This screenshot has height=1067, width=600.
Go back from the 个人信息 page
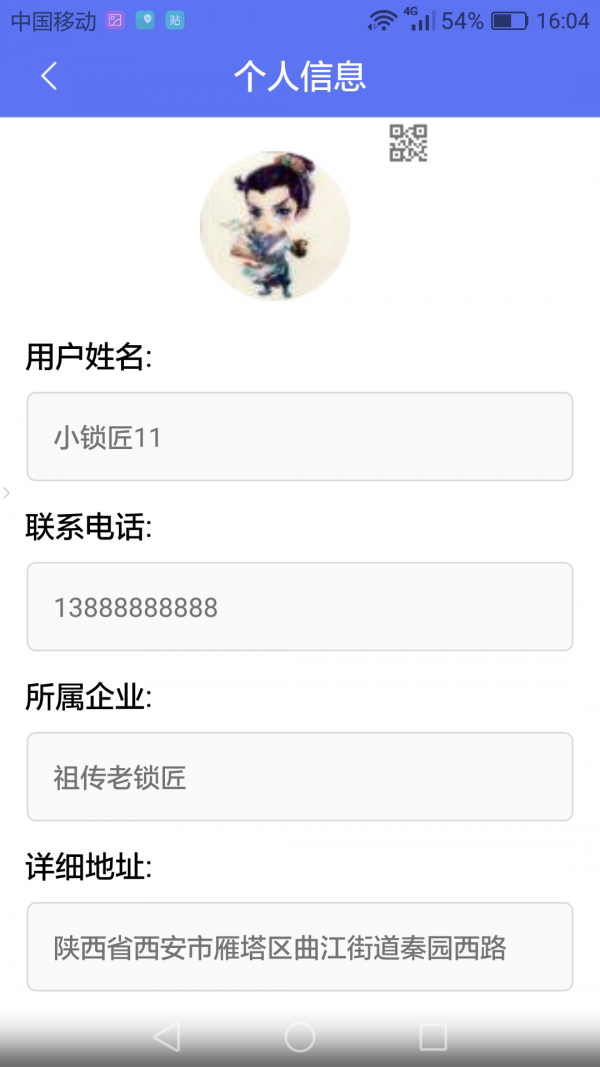tap(49, 76)
